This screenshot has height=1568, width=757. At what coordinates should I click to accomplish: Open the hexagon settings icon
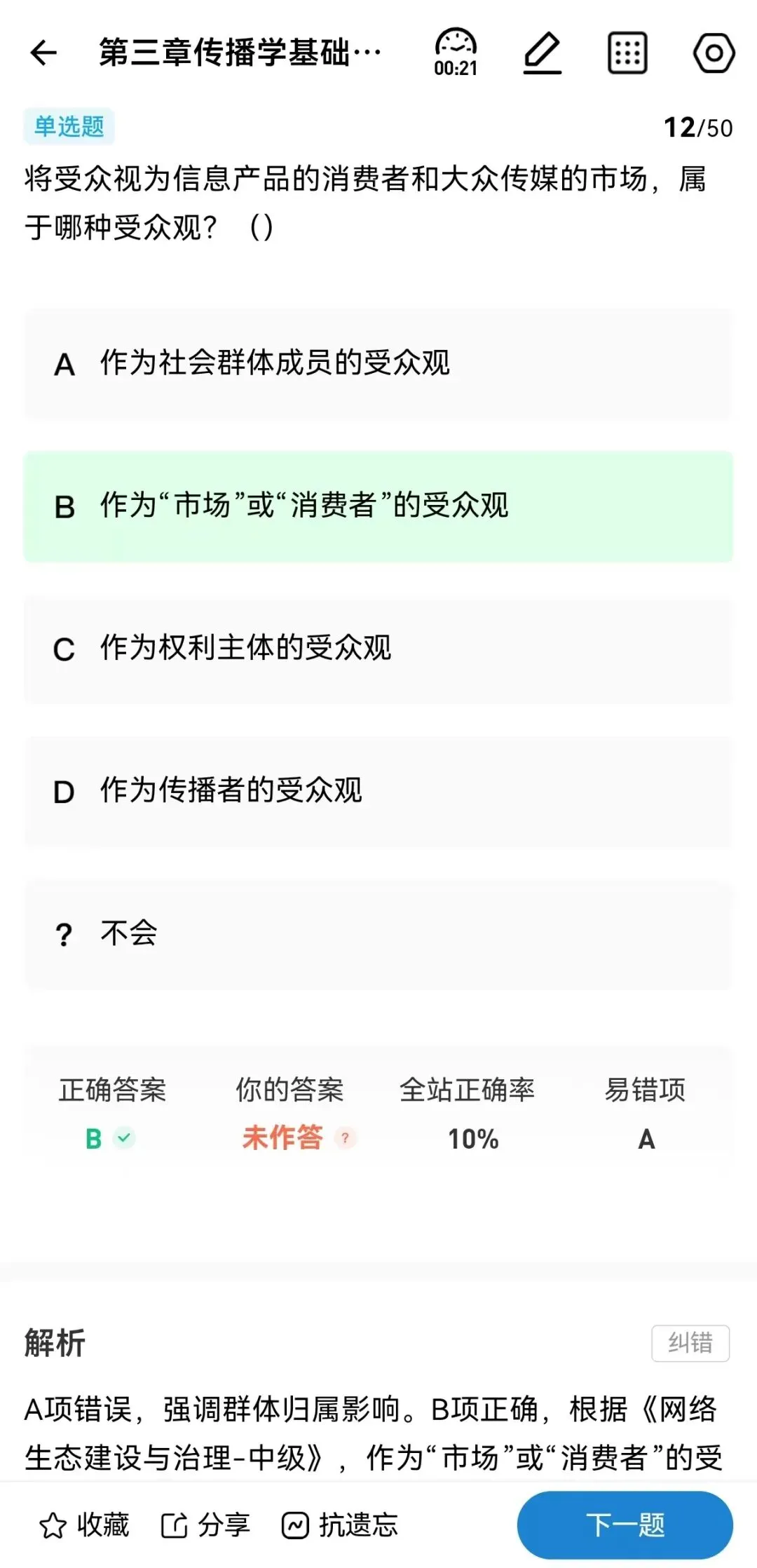click(x=714, y=53)
